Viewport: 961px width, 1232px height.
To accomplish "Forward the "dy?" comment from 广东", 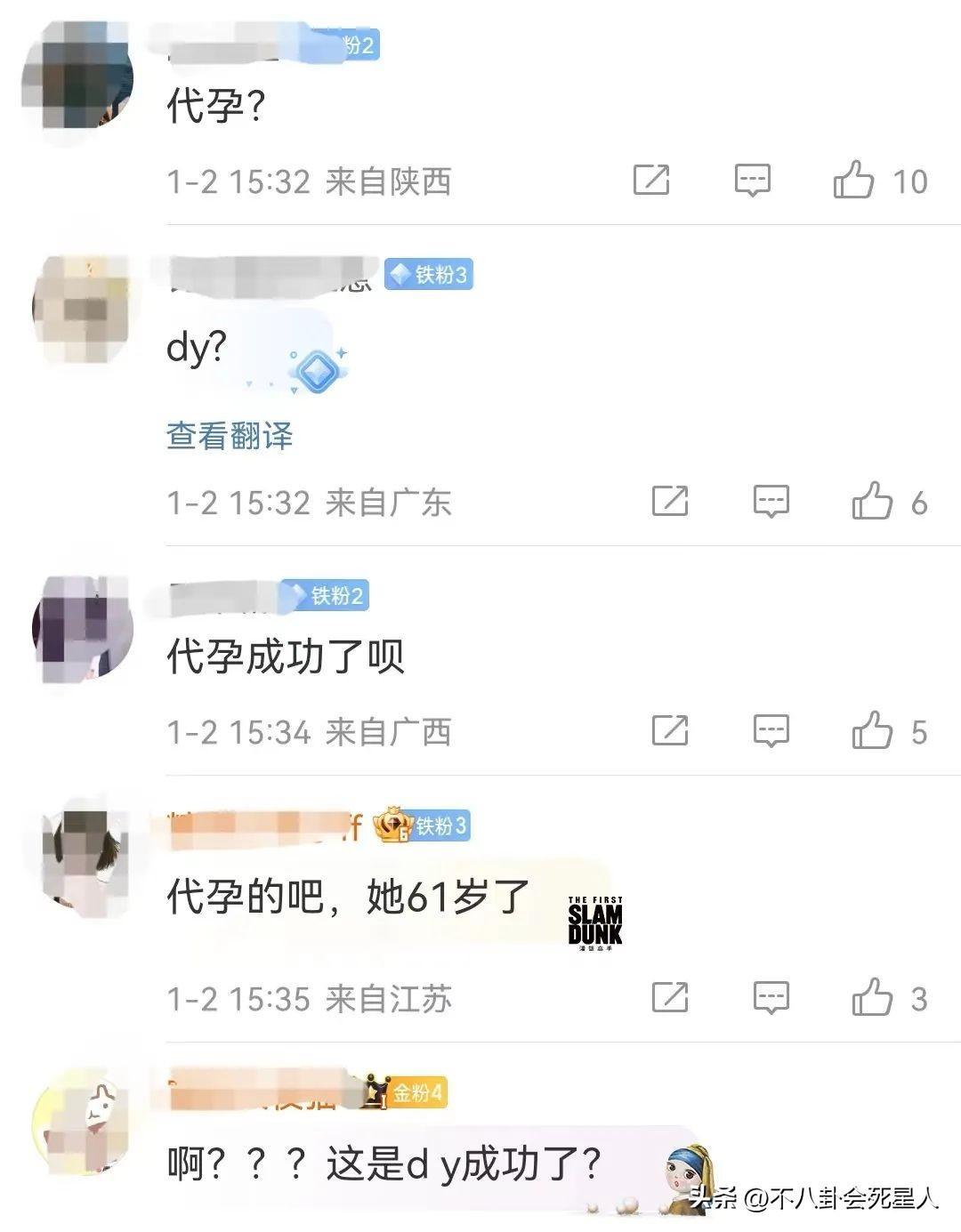I will tap(670, 502).
